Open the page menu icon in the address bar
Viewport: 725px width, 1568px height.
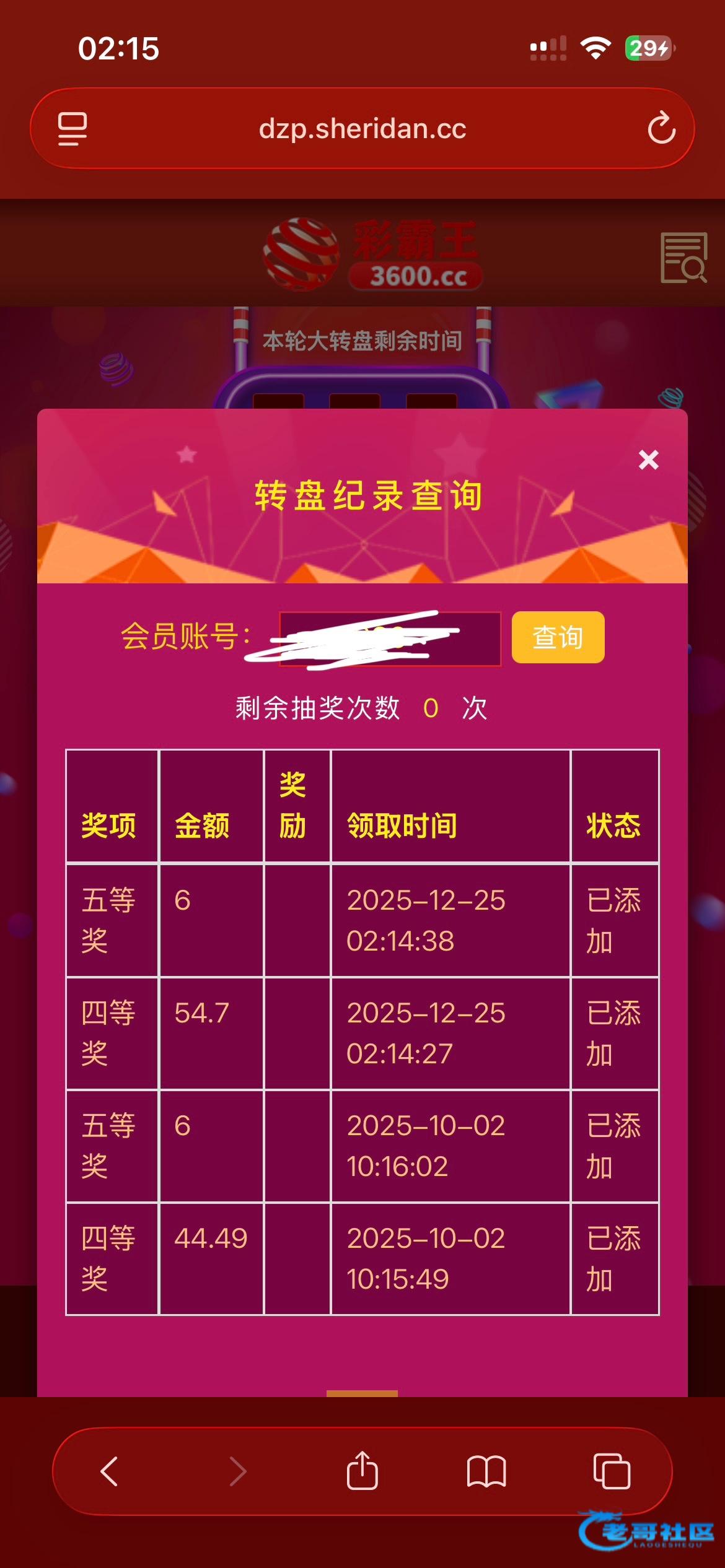pyautogui.click(x=72, y=129)
